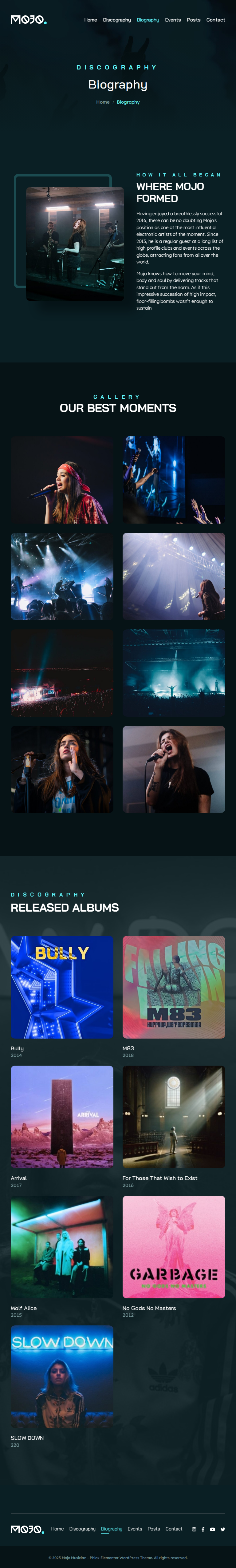Open For Those That Wish to Exist album
Screen dimensions: 236x1568
click(174, 1116)
